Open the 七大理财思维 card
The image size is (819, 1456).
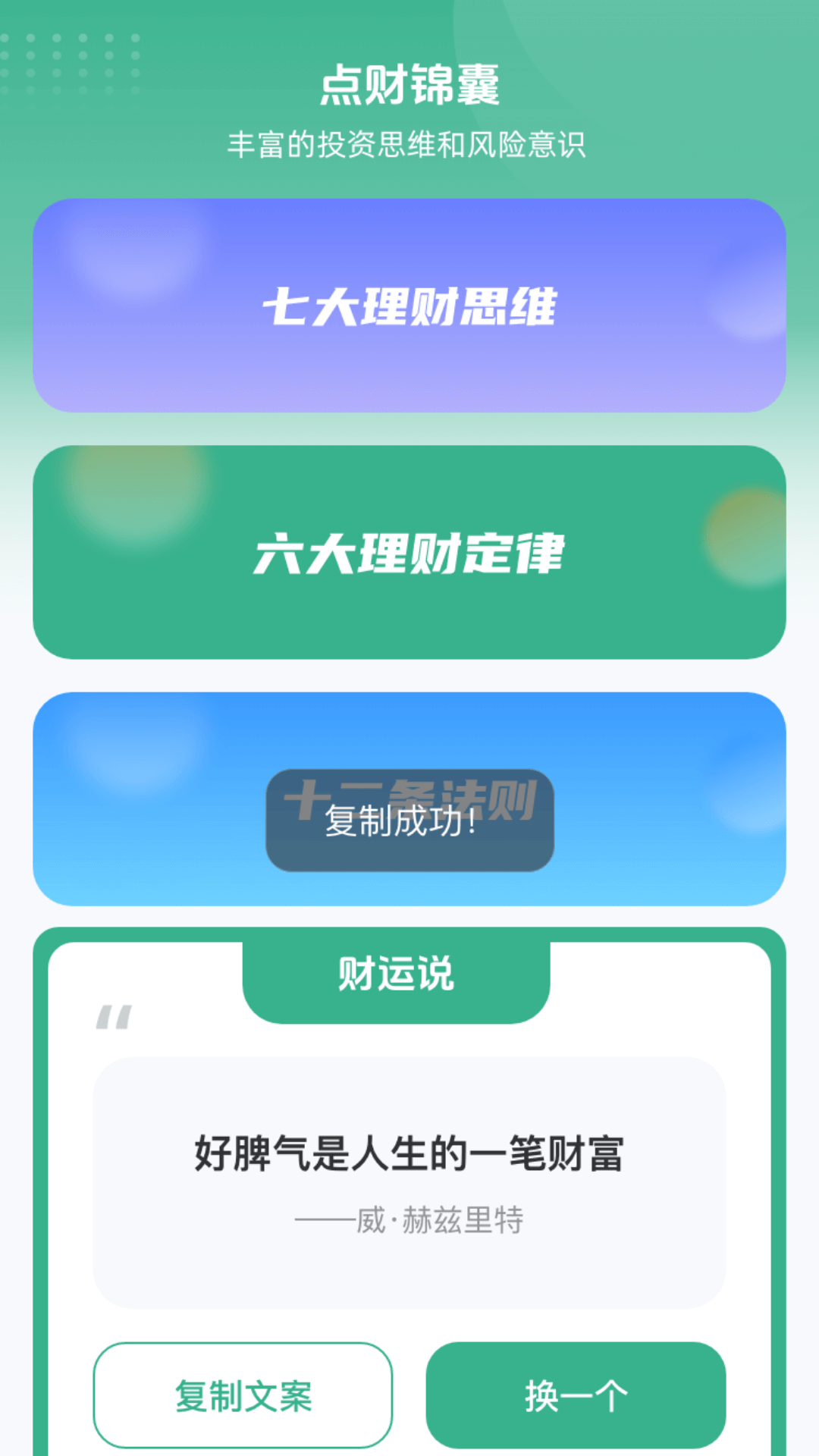tap(409, 306)
